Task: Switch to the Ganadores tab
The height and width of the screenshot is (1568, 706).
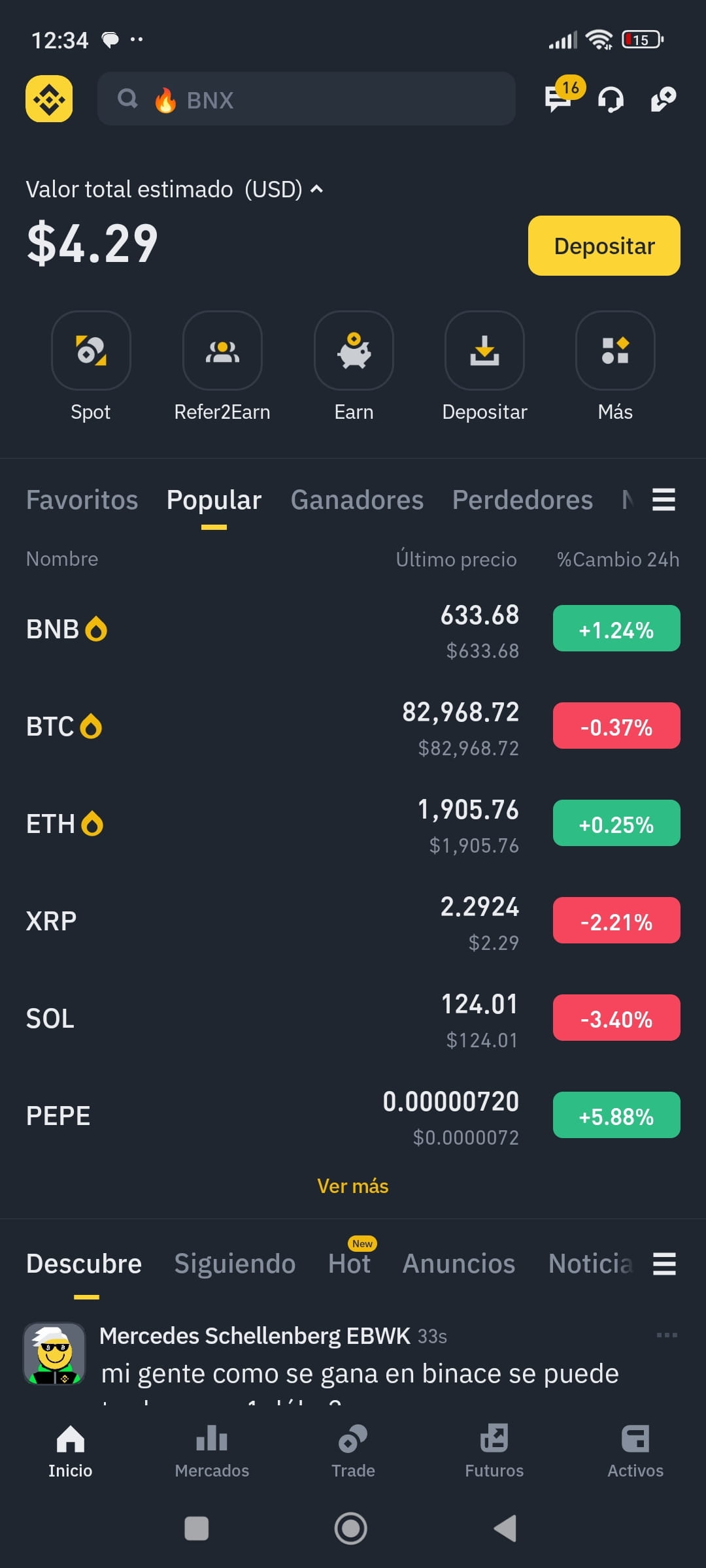Action: click(357, 500)
